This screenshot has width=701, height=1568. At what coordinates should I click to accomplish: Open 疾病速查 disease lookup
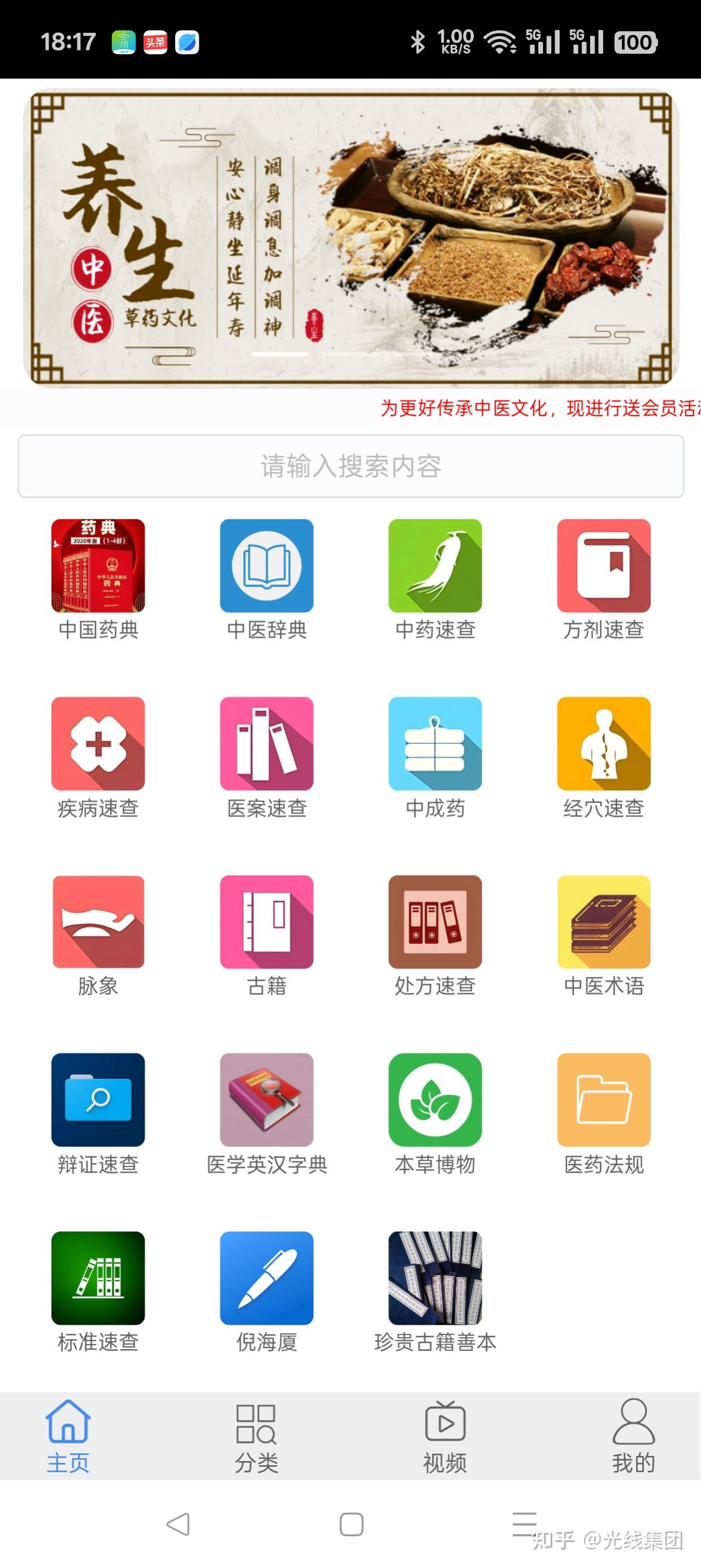98,744
